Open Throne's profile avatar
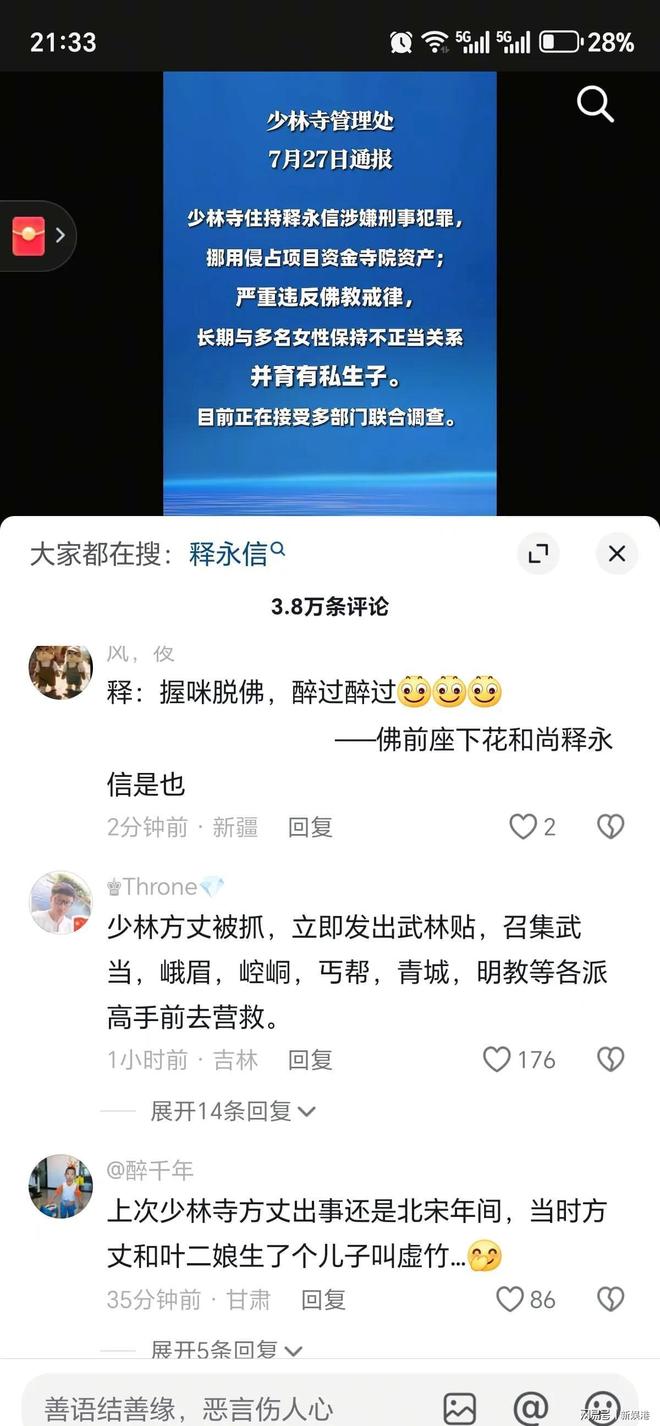The width and height of the screenshot is (660, 1426). (61, 902)
